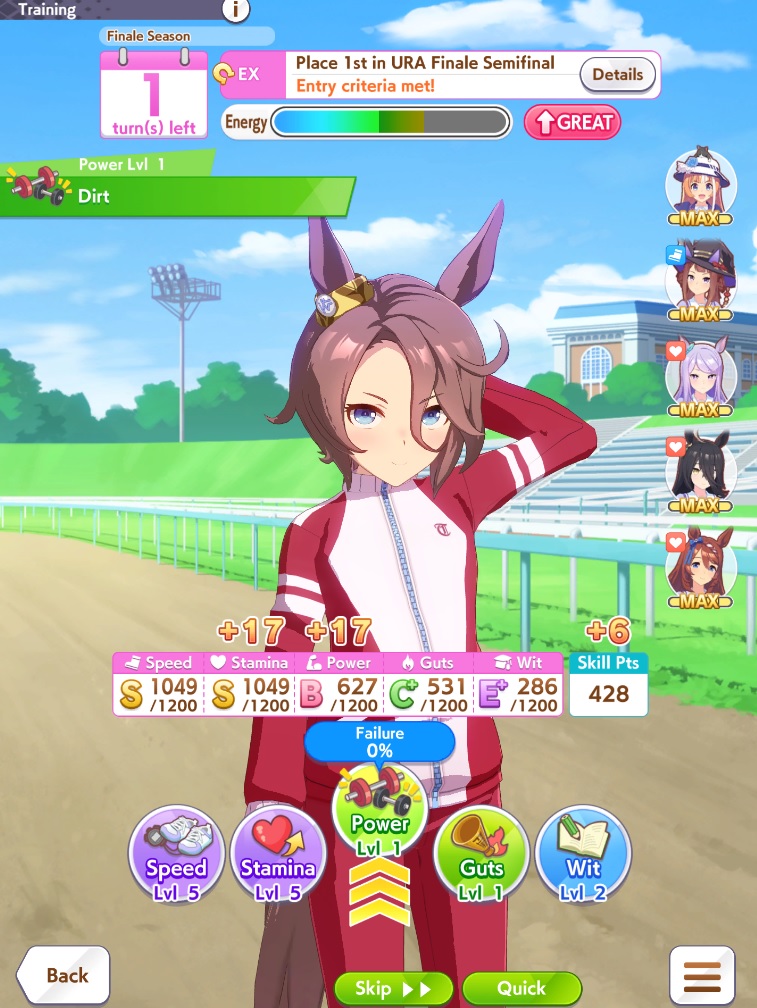Open Details for the URA Finale goal

pos(617,74)
